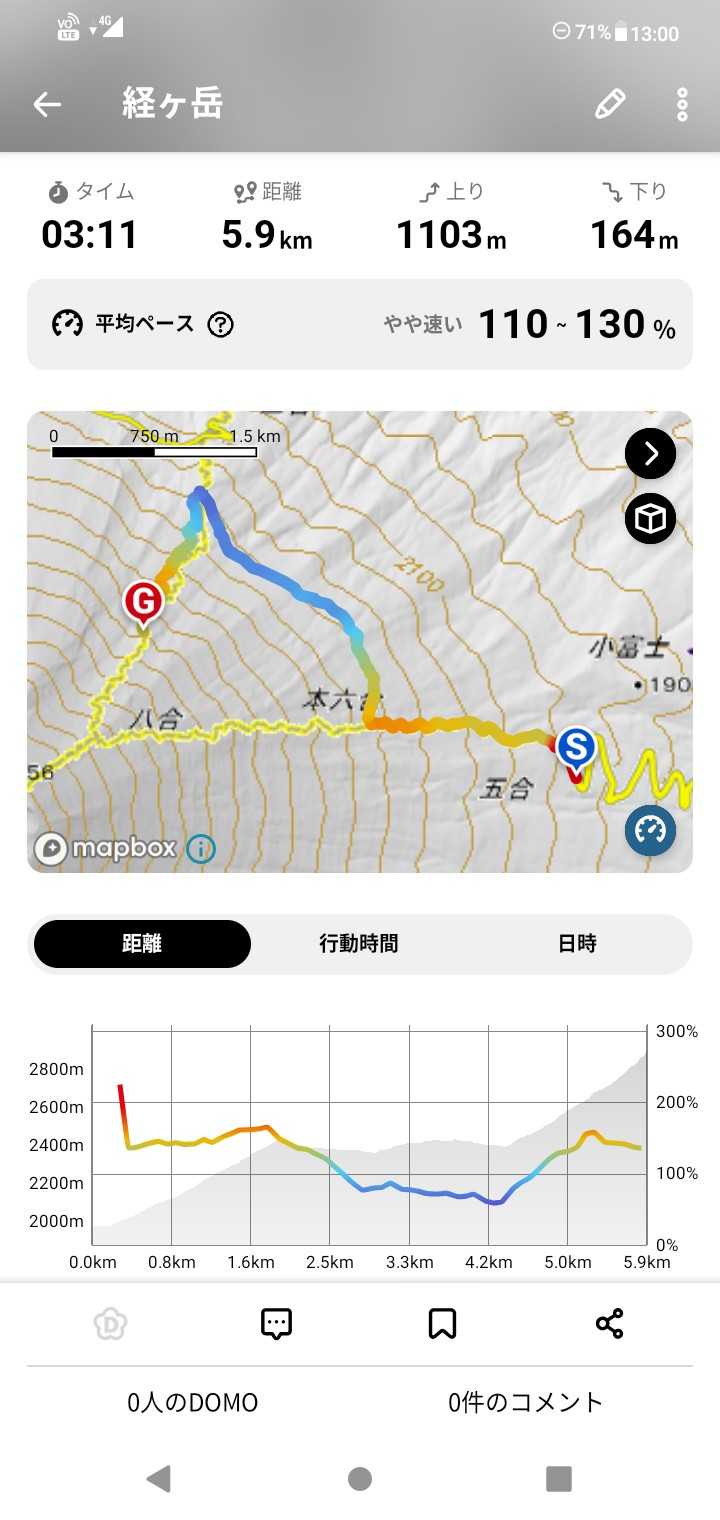Go back from 経ヶ岳 activity
Viewport: 720px width, 1520px height.
47,104
